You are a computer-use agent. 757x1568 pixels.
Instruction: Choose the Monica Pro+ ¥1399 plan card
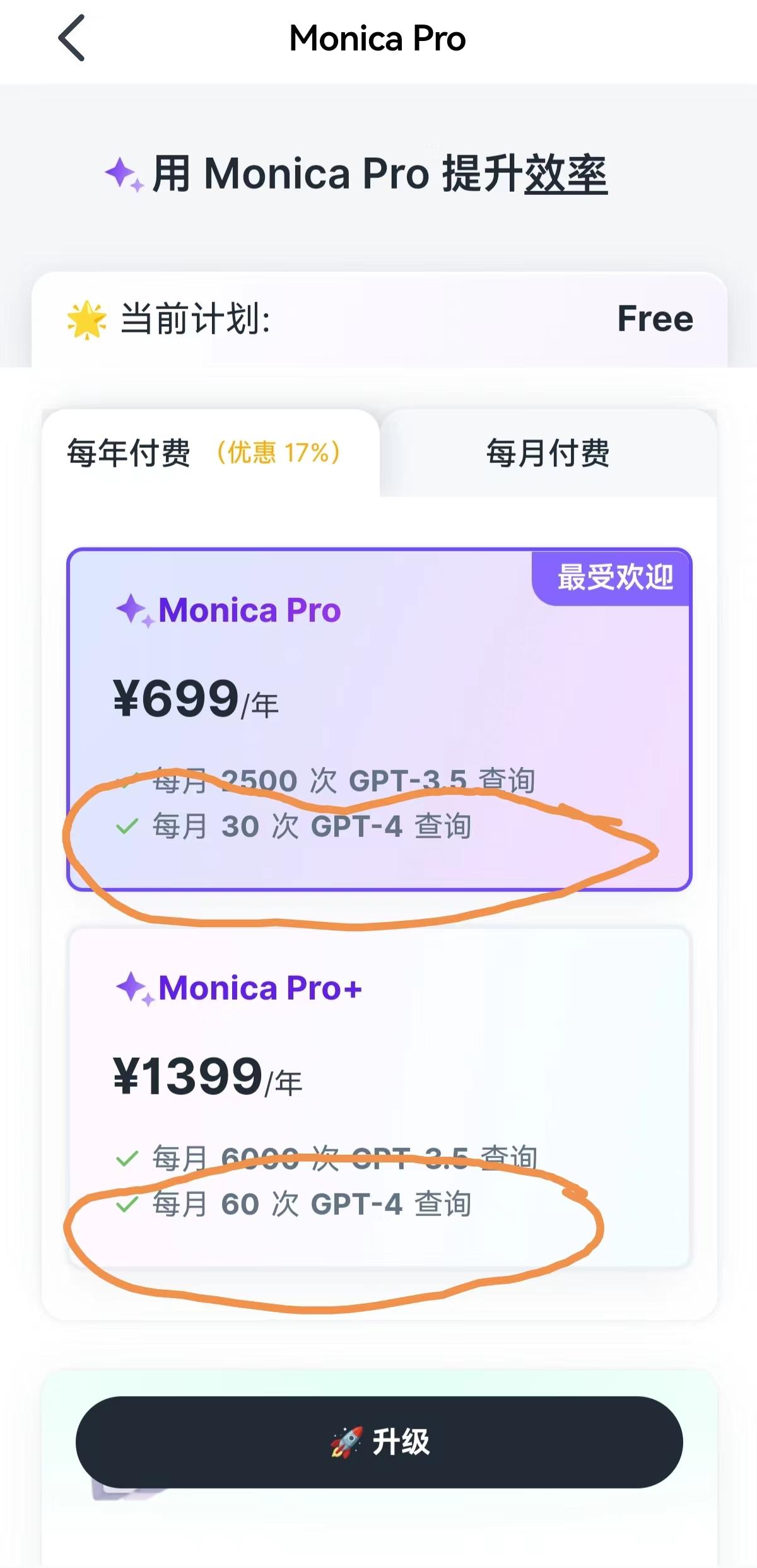coord(378,1072)
